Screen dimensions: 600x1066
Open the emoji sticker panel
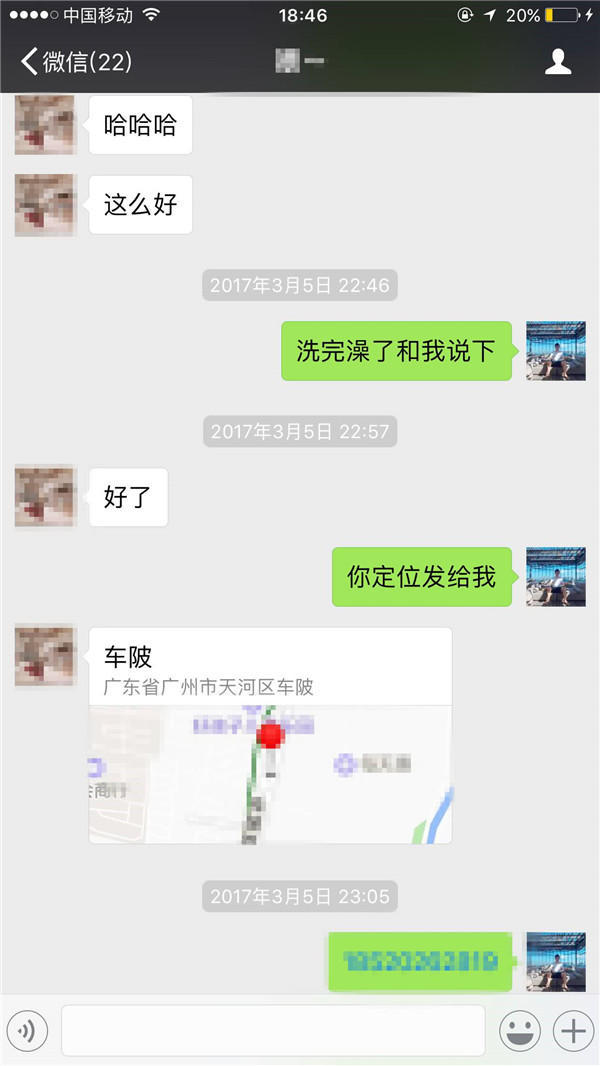[x=520, y=1031]
